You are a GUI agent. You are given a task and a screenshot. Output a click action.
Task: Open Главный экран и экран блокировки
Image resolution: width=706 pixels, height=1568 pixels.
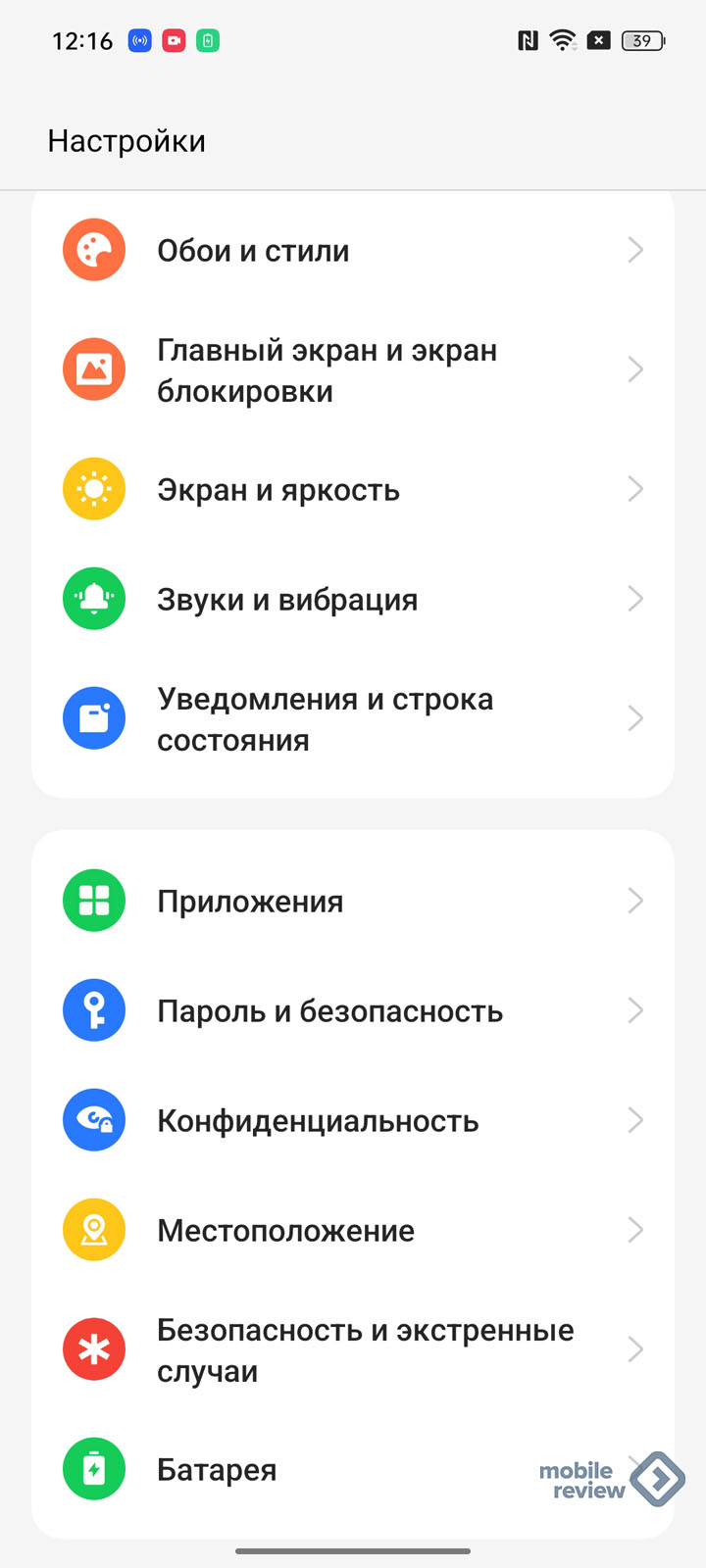(x=353, y=370)
